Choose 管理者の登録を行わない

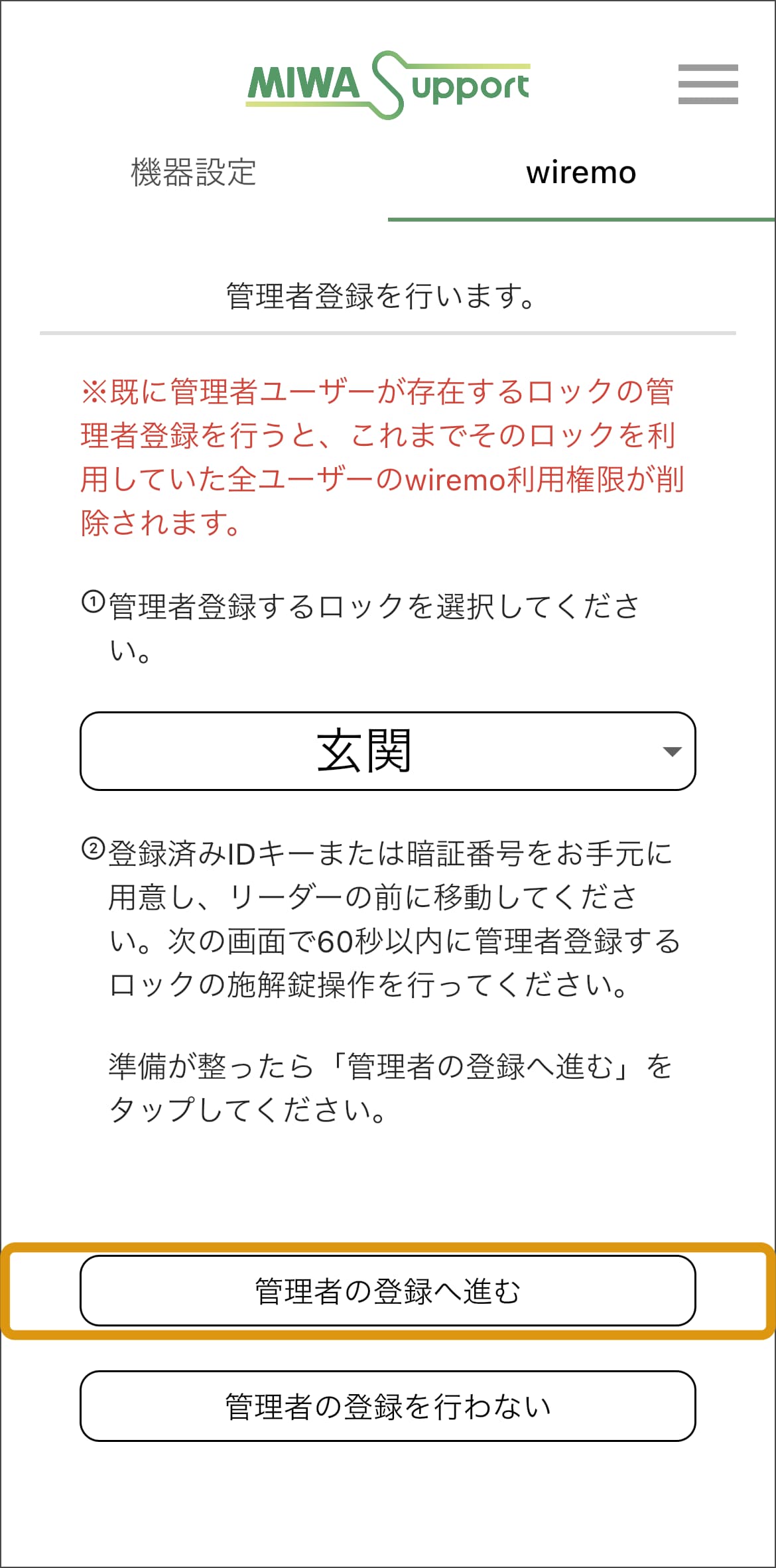pos(387,1405)
